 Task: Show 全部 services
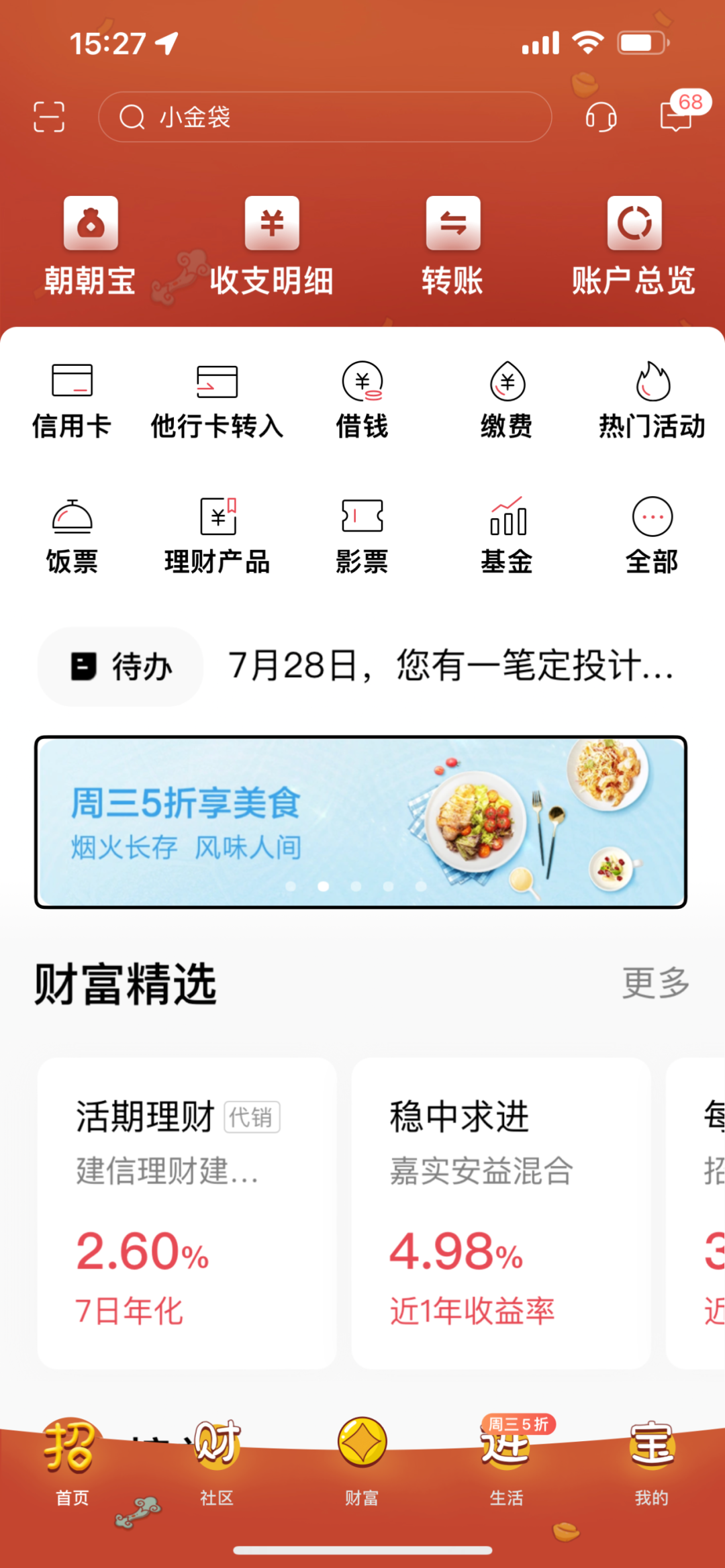tap(652, 536)
